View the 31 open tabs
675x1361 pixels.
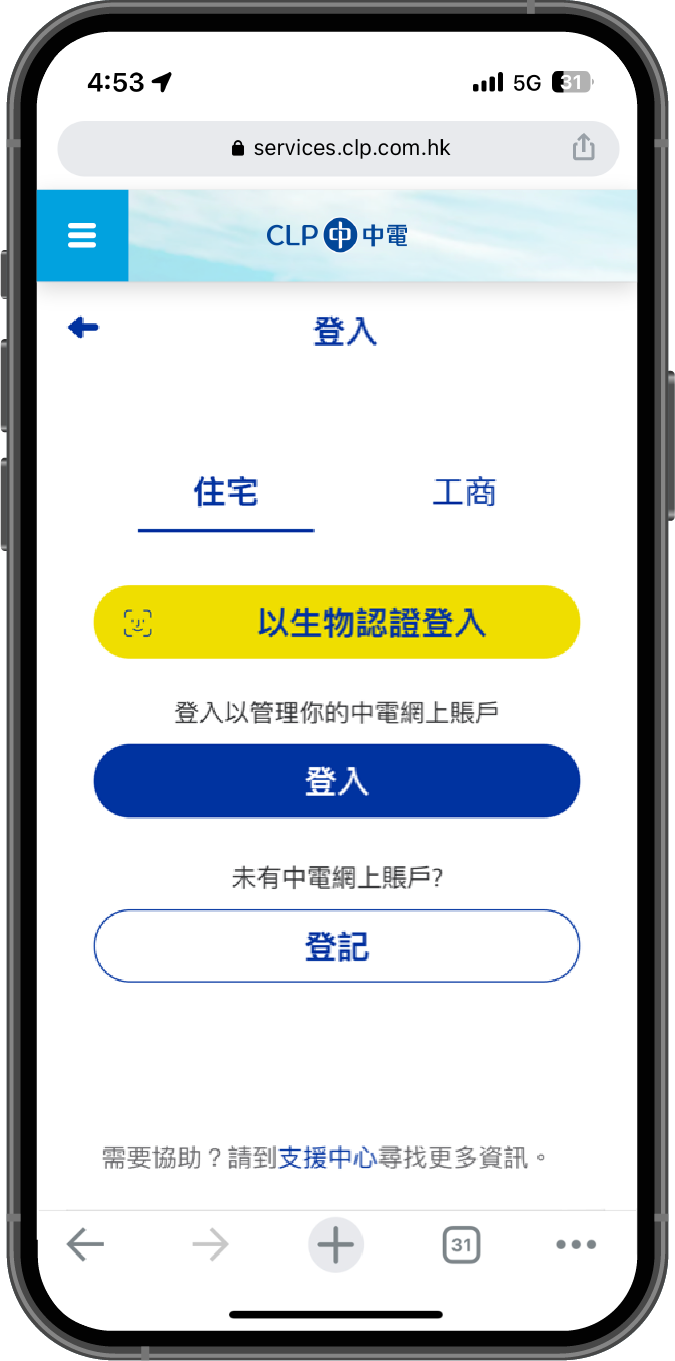tap(460, 1245)
